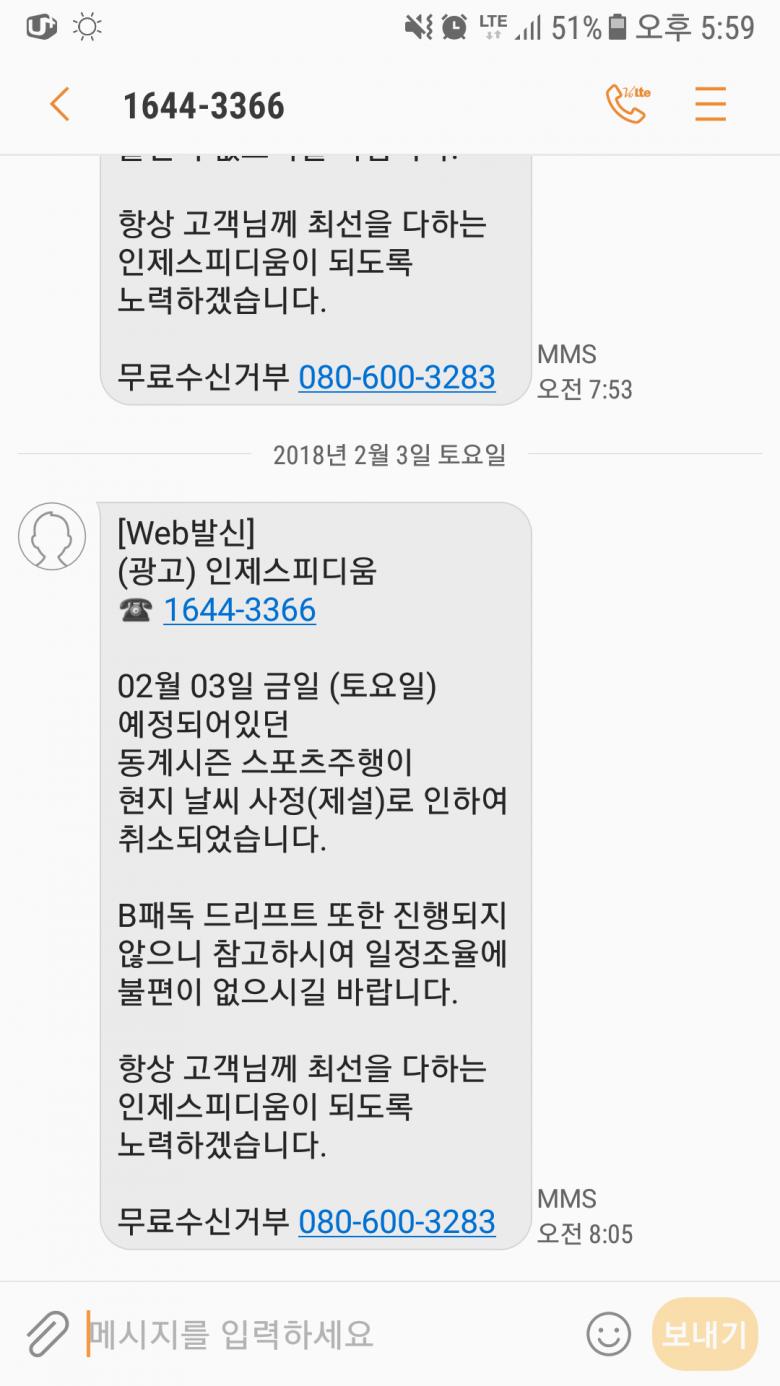Open the hamburger menu for this conversation
The image size is (780, 1386).
pyautogui.click(x=710, y=104)
